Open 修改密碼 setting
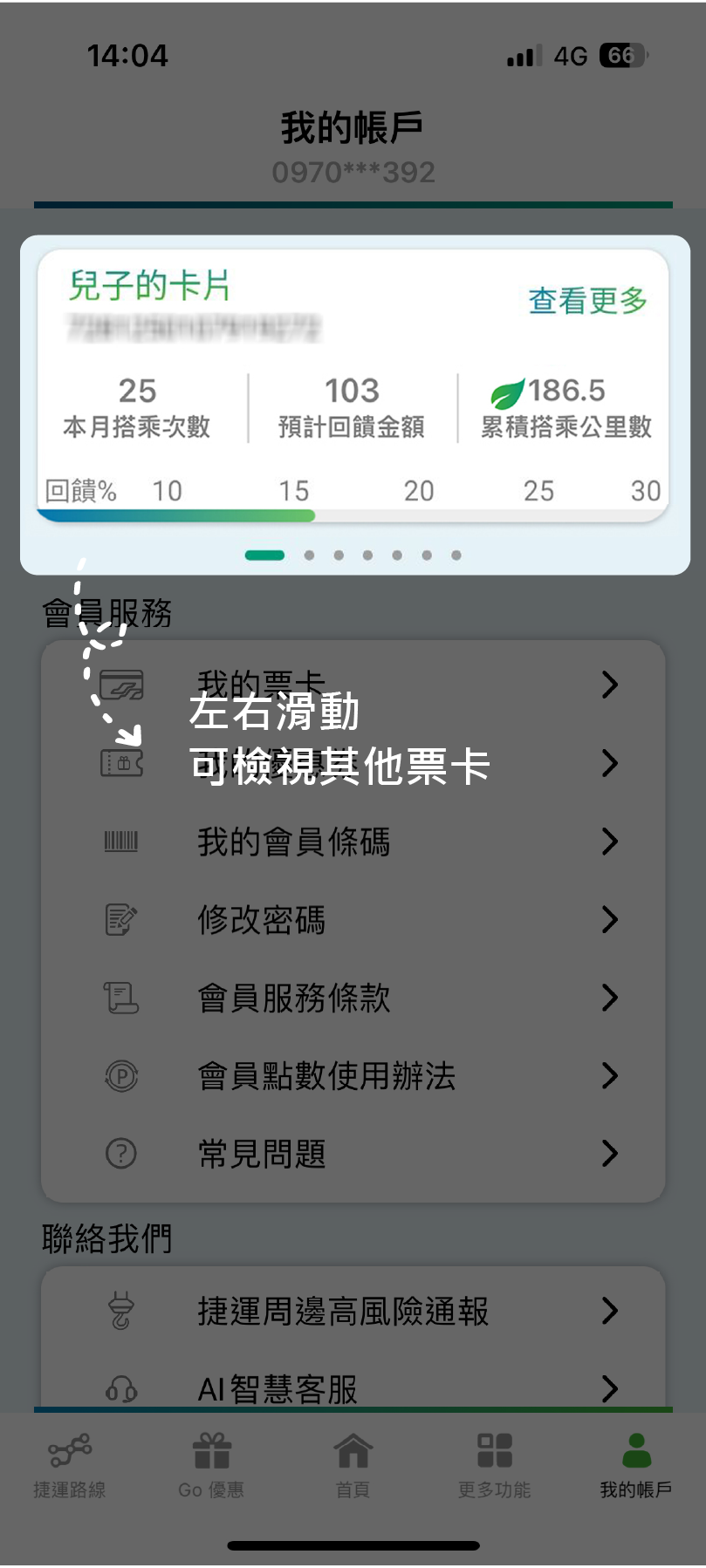This screenshot has width=706, height=1568. point(353,919)
